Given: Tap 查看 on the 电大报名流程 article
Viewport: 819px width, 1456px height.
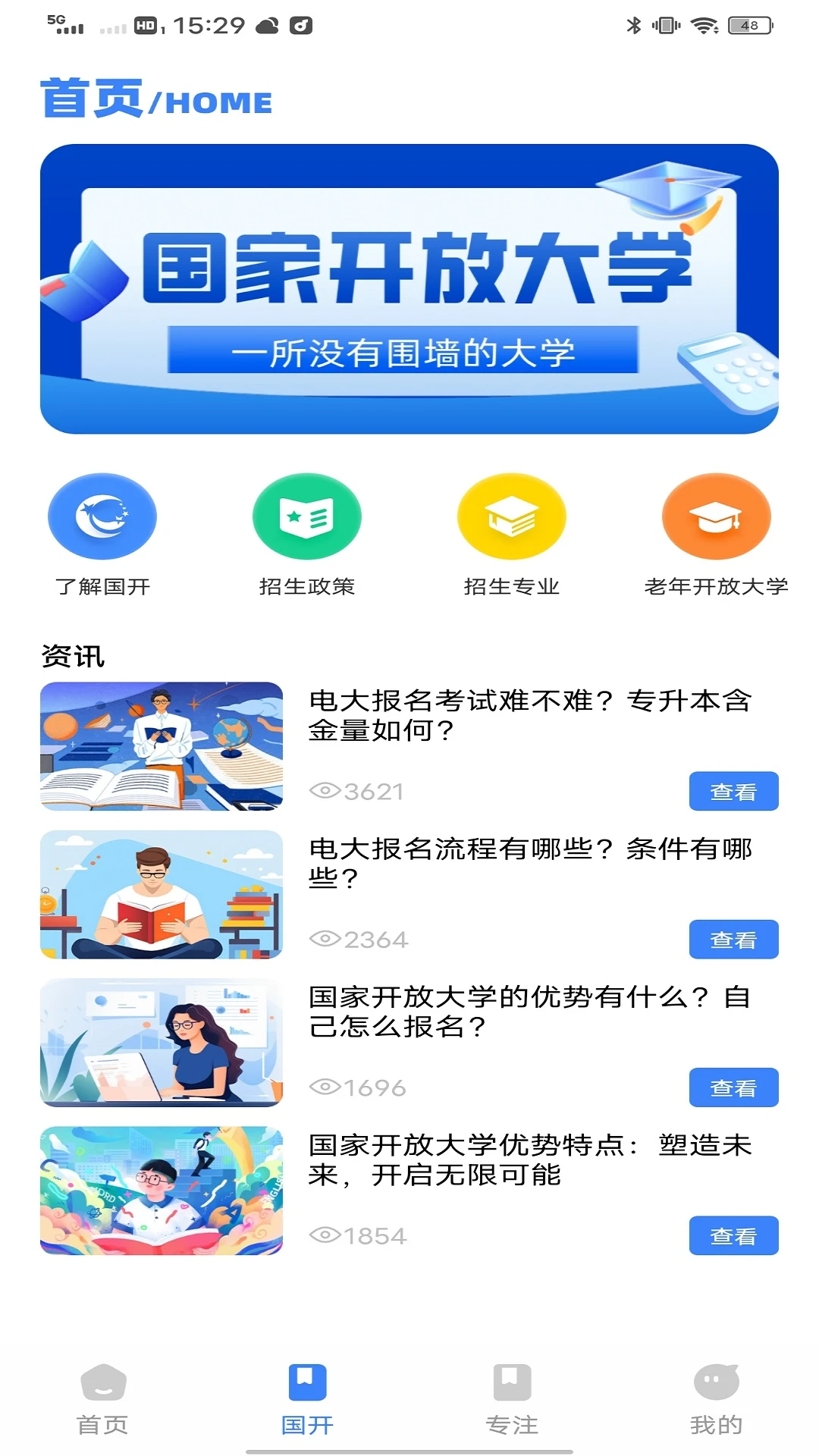Looking at the screenshot, I should [x=733, y=939].
